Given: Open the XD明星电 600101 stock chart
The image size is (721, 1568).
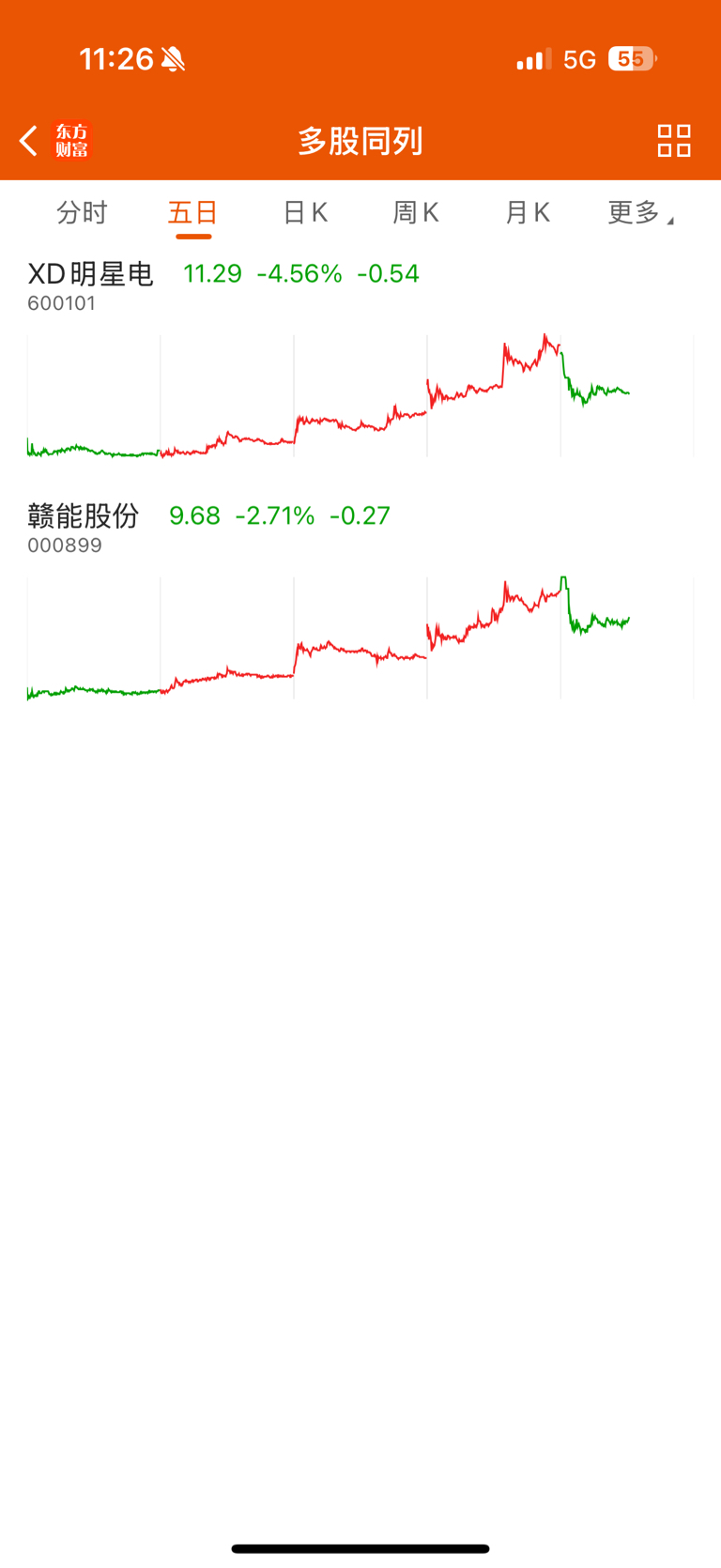Looking at the screenshot, I should [x=360, y=361].
